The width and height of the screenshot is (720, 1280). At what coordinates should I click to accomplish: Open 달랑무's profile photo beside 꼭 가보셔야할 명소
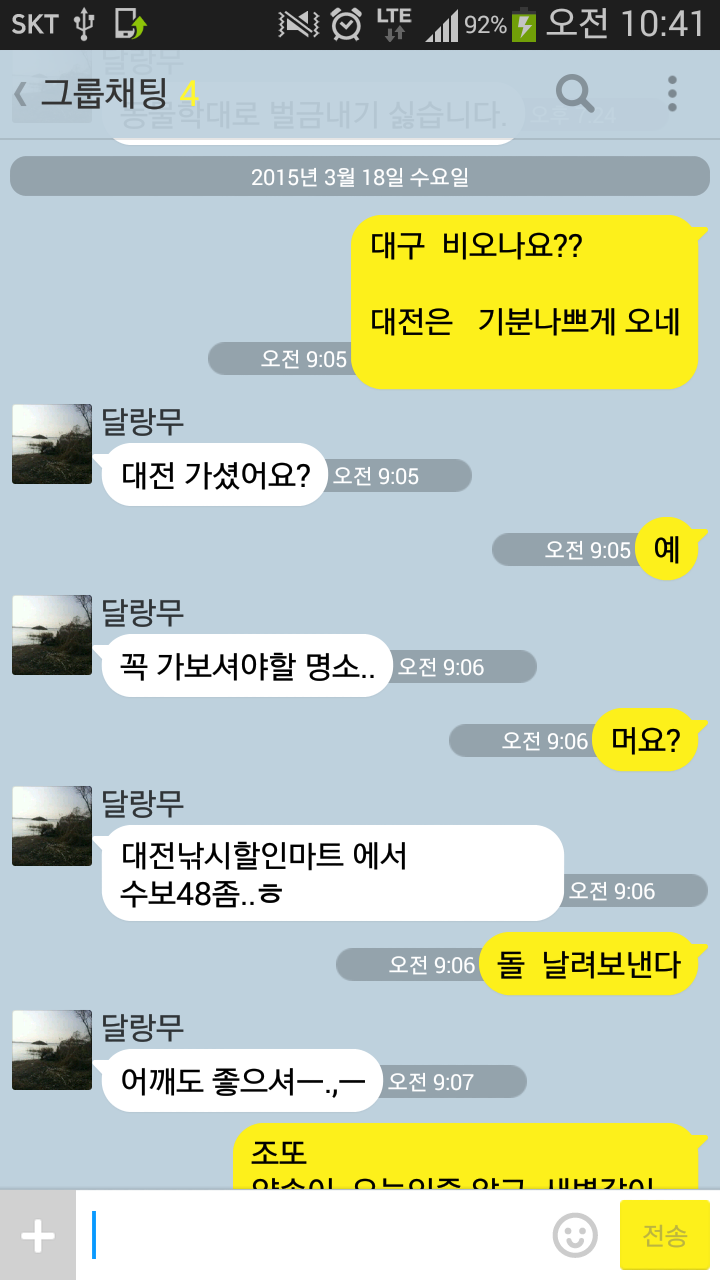(x=52, y=635)
